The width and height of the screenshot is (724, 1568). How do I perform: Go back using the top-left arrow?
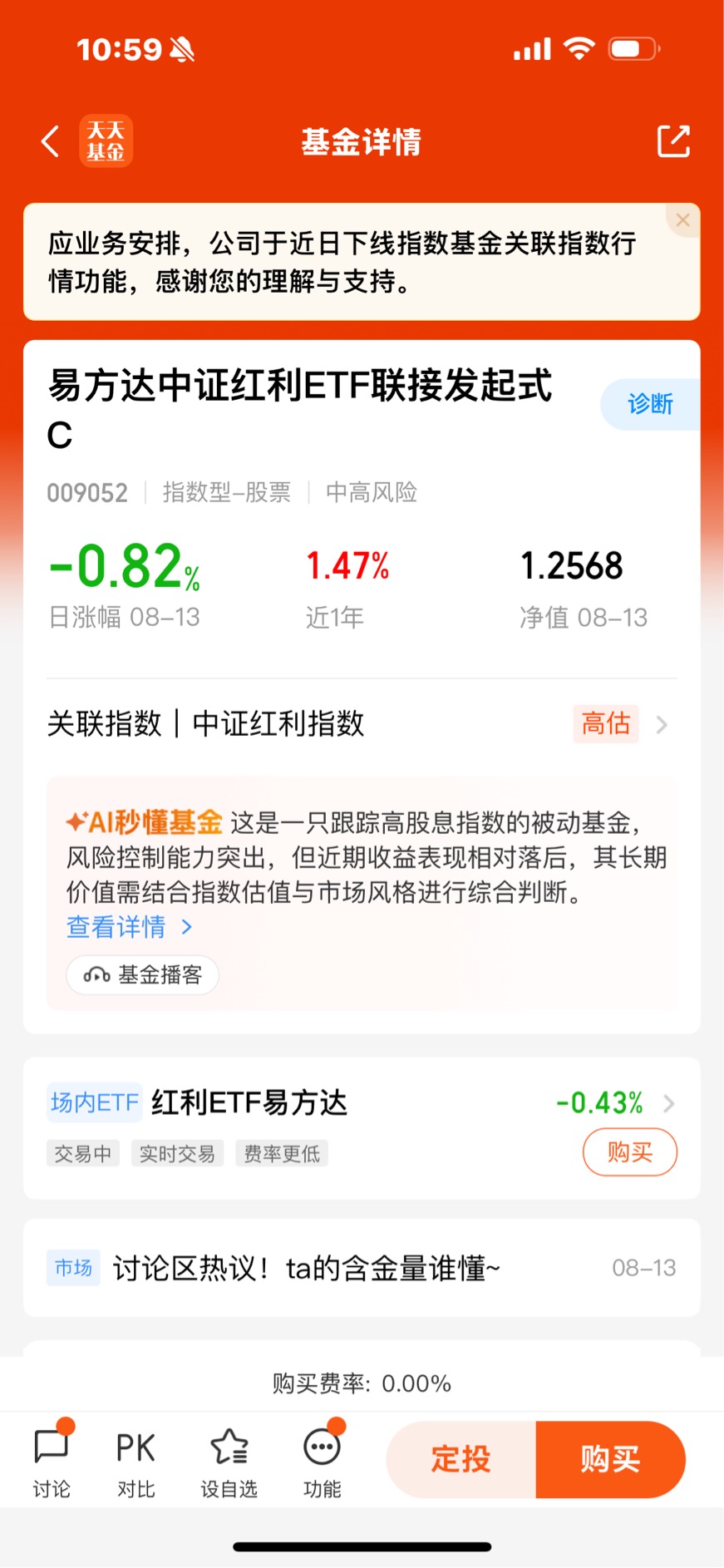51,141
